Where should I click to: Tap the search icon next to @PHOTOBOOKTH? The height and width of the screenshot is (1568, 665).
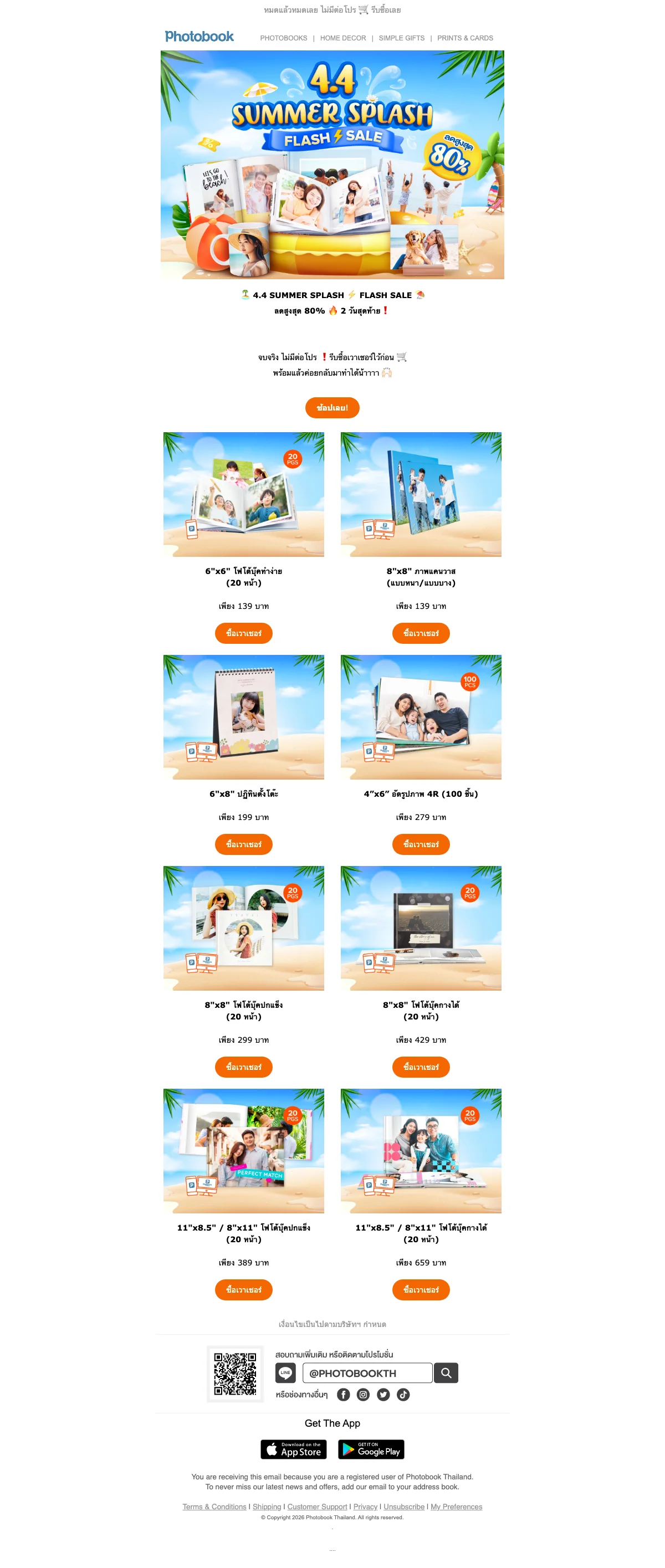[446, 1372]
